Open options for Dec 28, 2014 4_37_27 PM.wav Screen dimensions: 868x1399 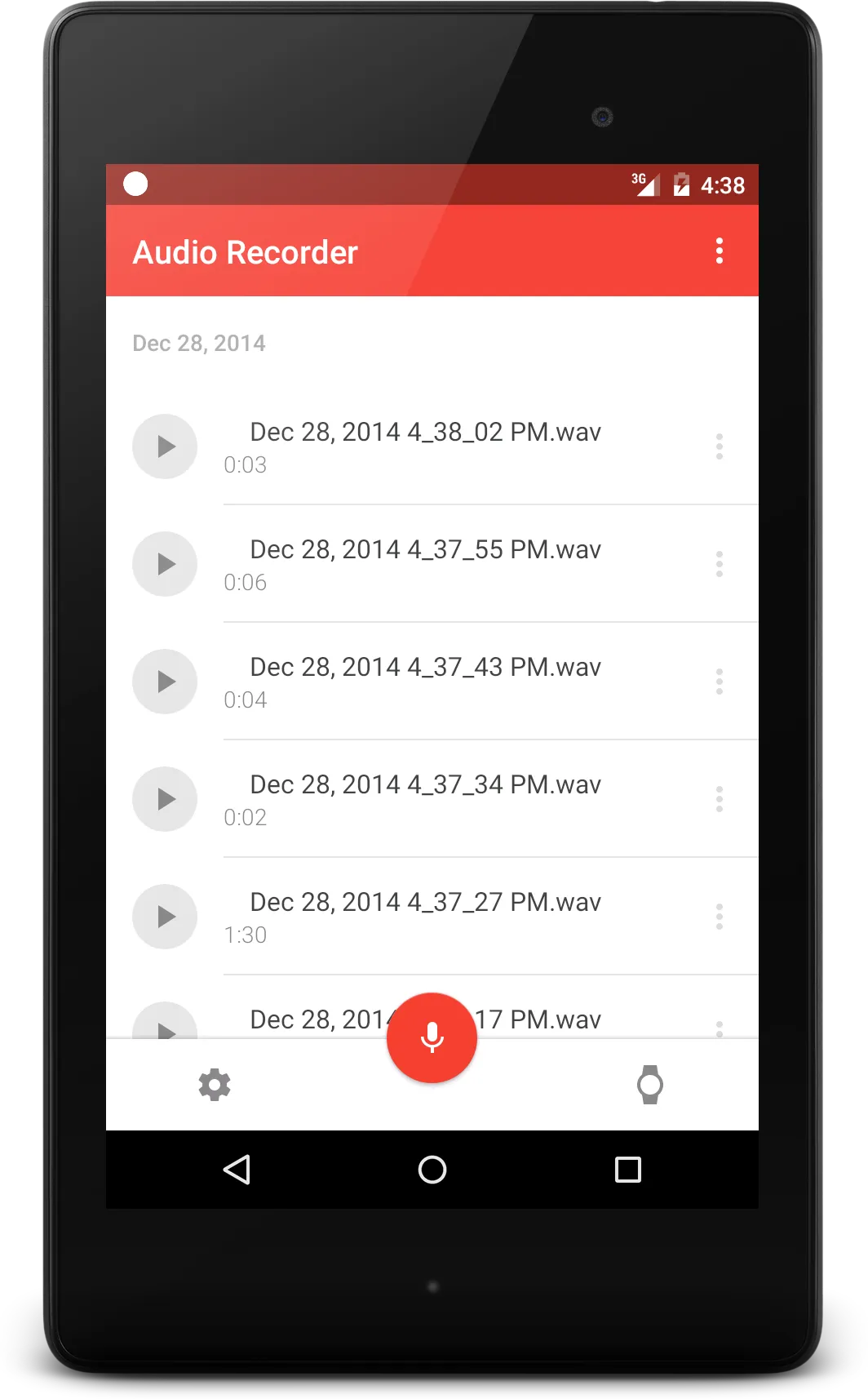click(x=720, y=917)
